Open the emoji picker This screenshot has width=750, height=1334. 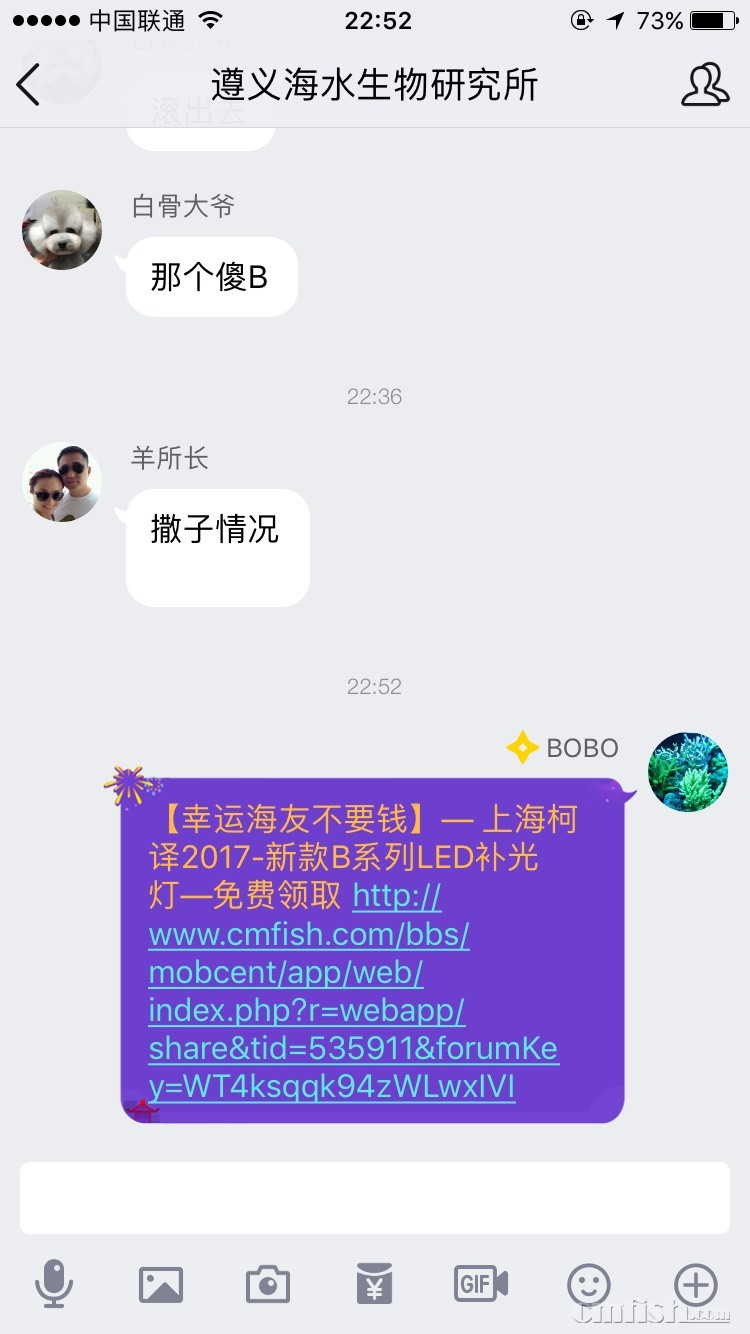pos(589,1284)
